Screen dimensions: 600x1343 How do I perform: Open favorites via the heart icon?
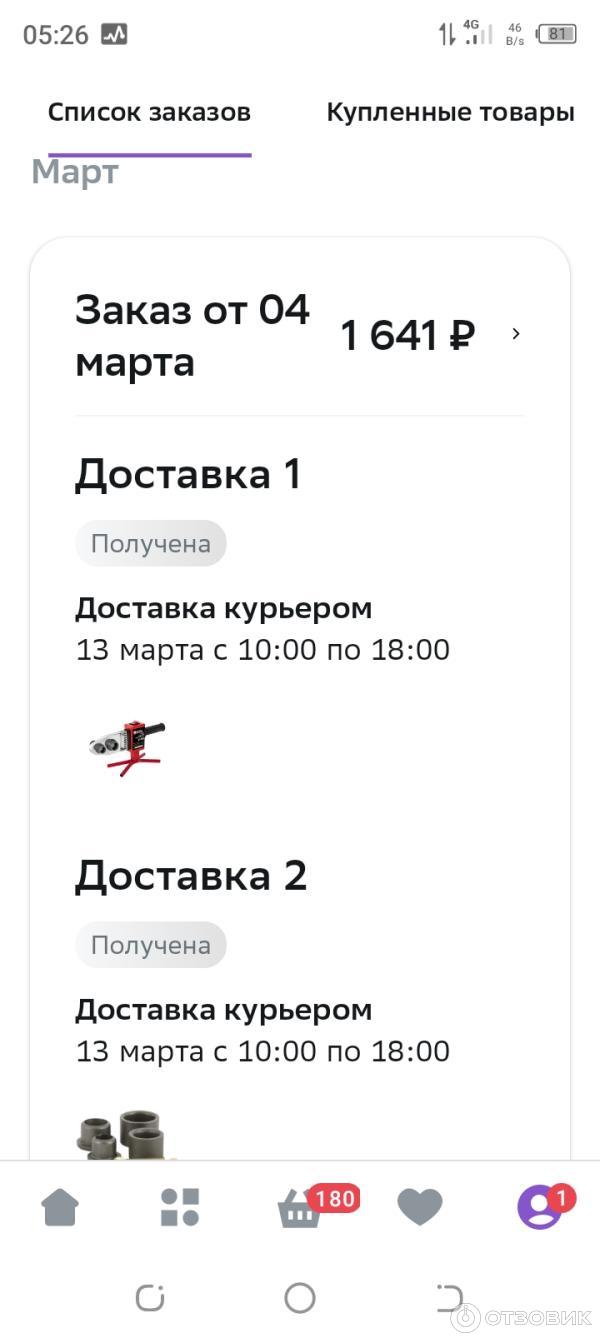click(420, 1207)
